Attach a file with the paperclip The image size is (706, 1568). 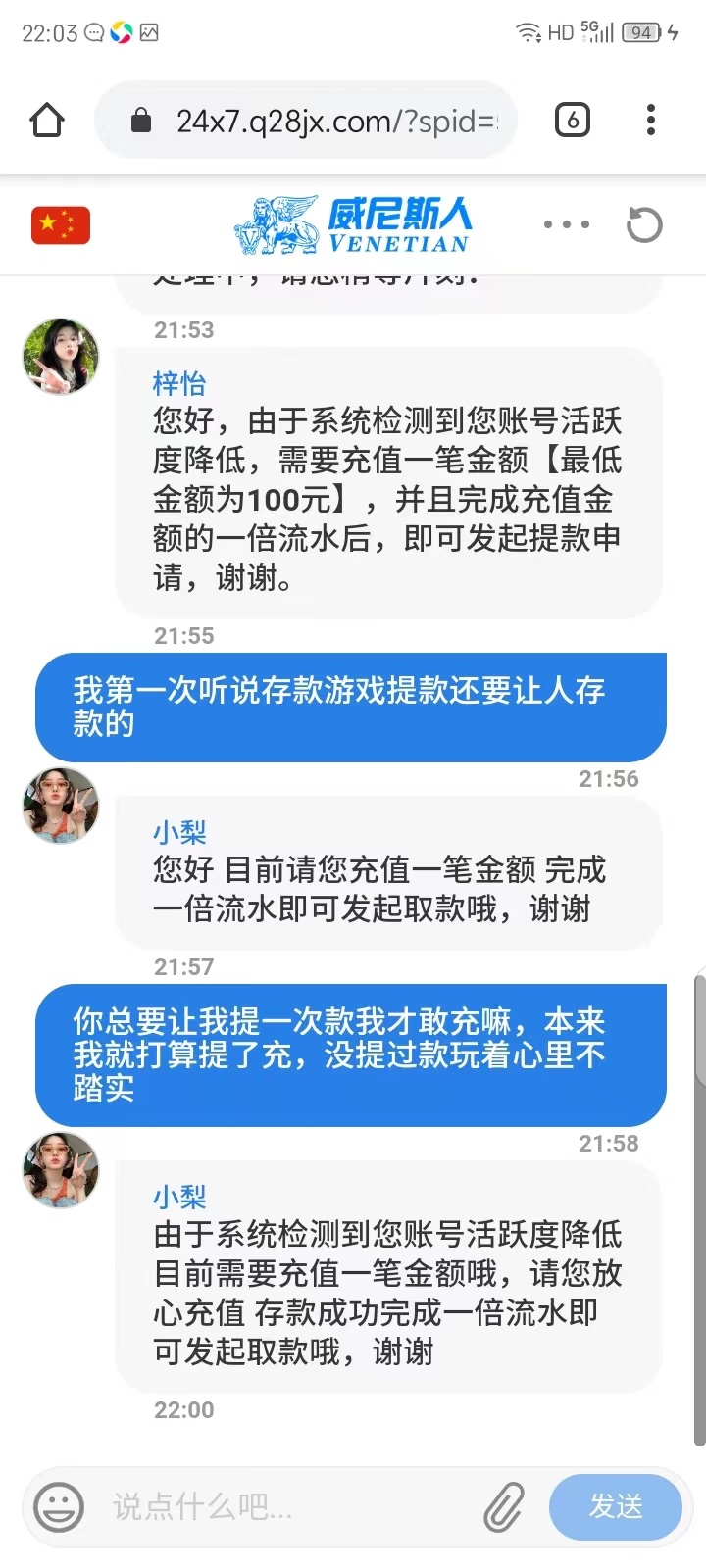(x=504, y=1506)
